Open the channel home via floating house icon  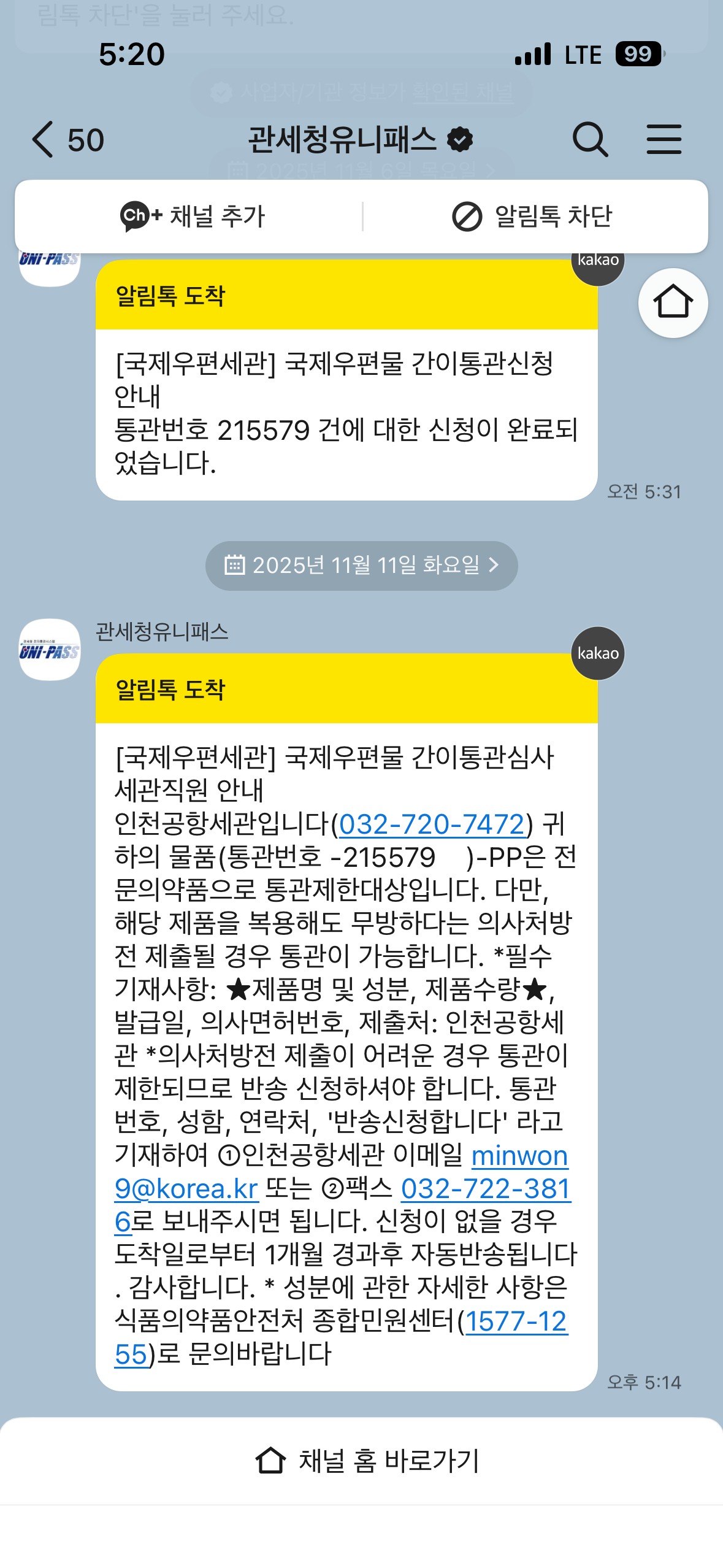673,303
